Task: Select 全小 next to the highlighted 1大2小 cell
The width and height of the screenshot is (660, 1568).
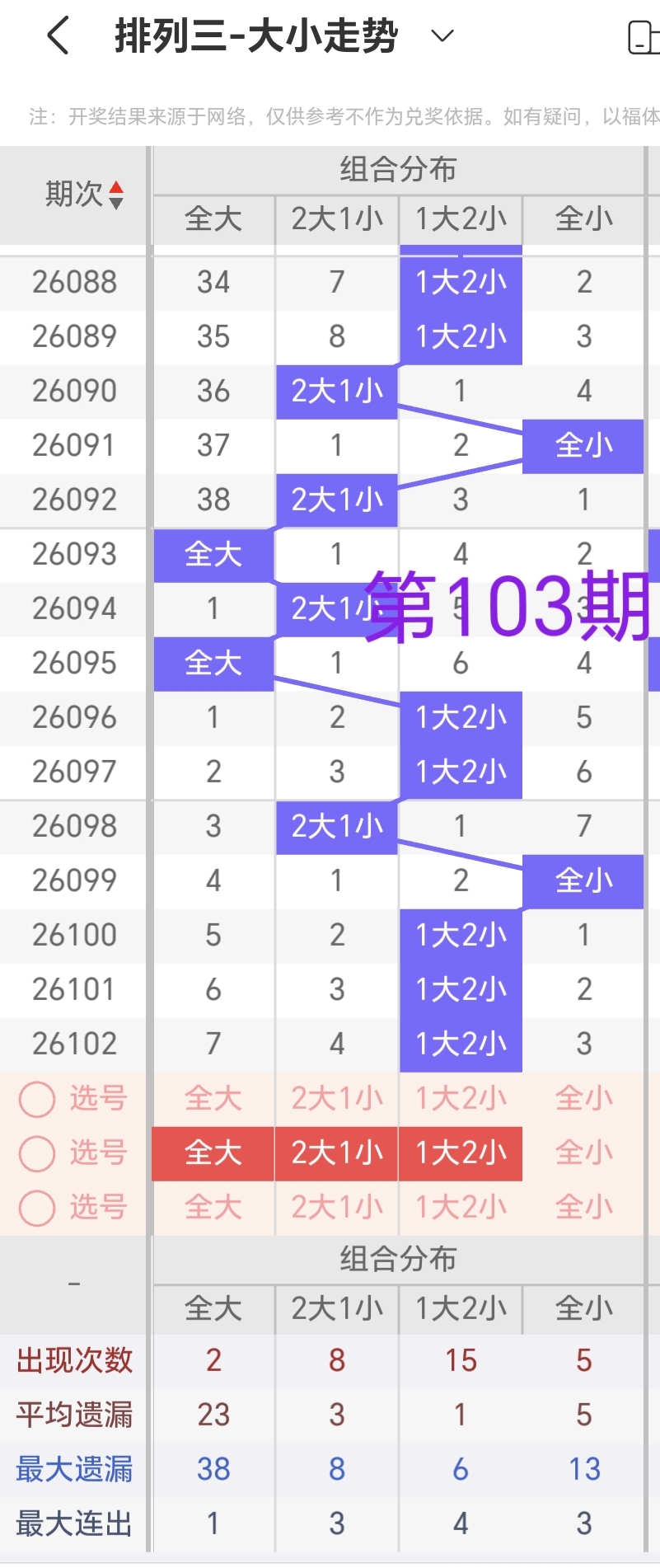Action: (583, 1153)
